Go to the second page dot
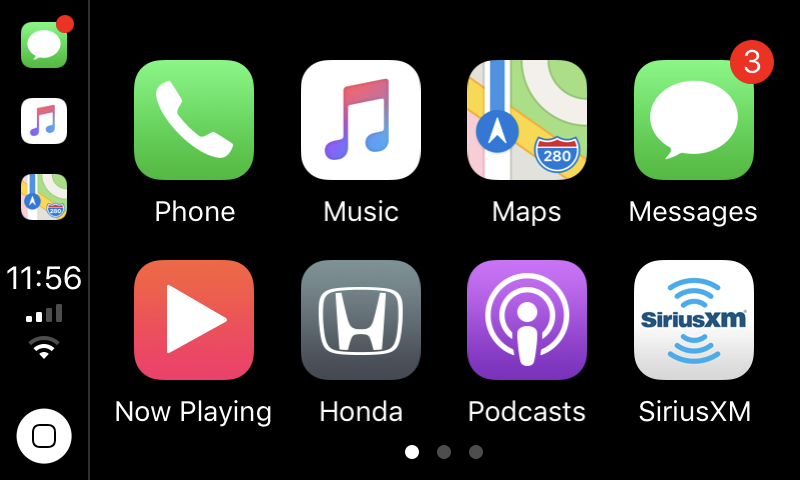This screenshot has width=800, height=480. click(444, 452)
